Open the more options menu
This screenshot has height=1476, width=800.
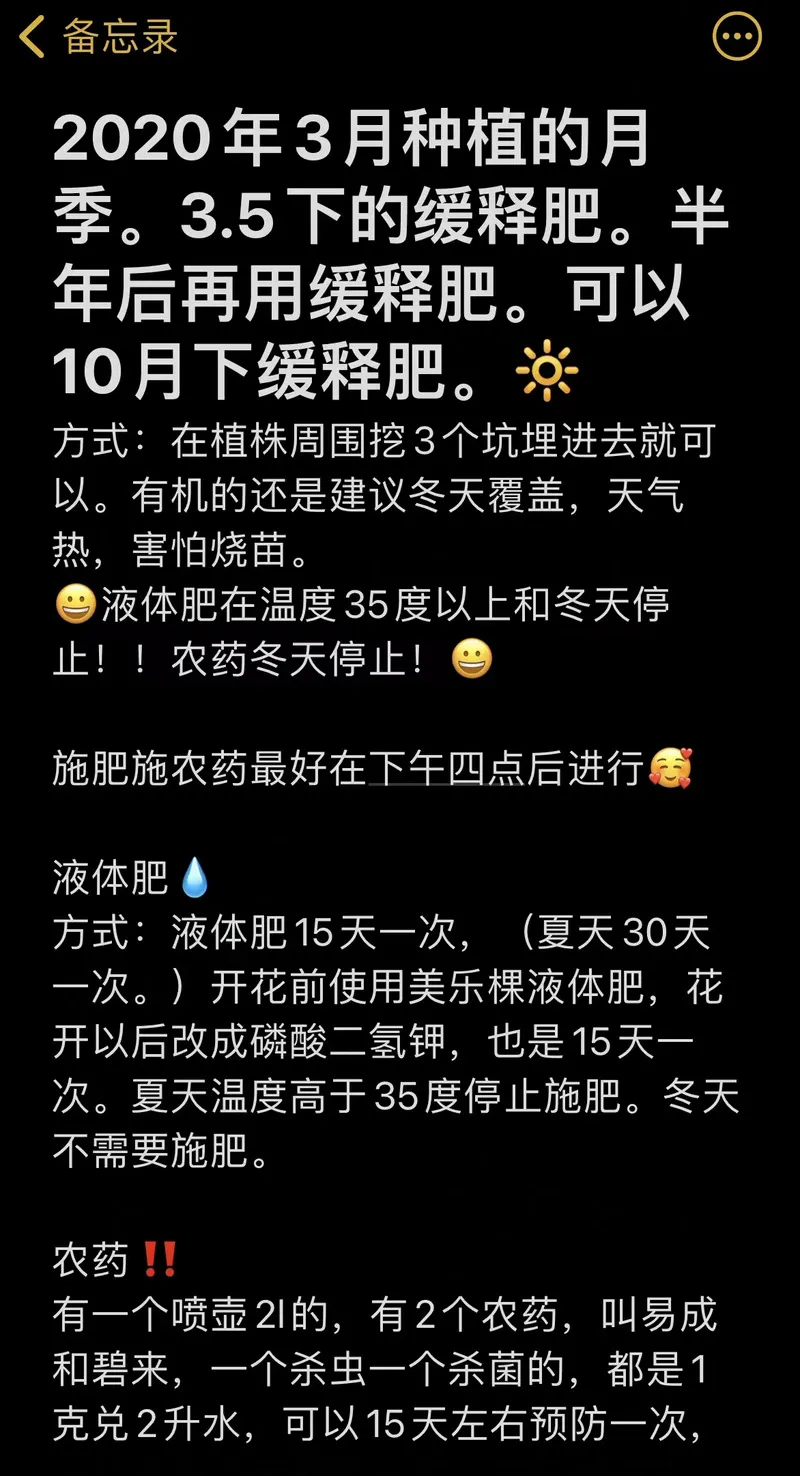737,38
